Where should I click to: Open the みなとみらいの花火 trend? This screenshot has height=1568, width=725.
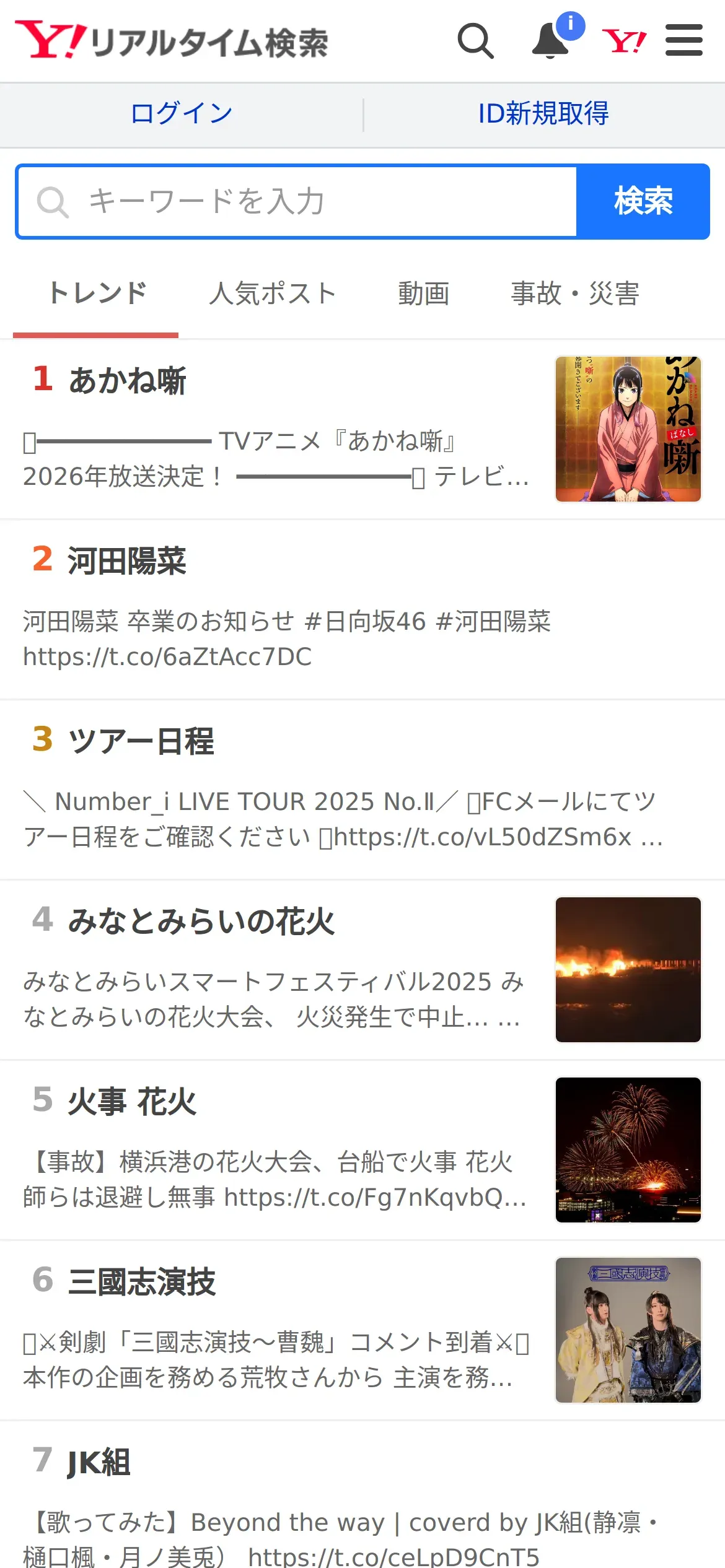point(201,921)
